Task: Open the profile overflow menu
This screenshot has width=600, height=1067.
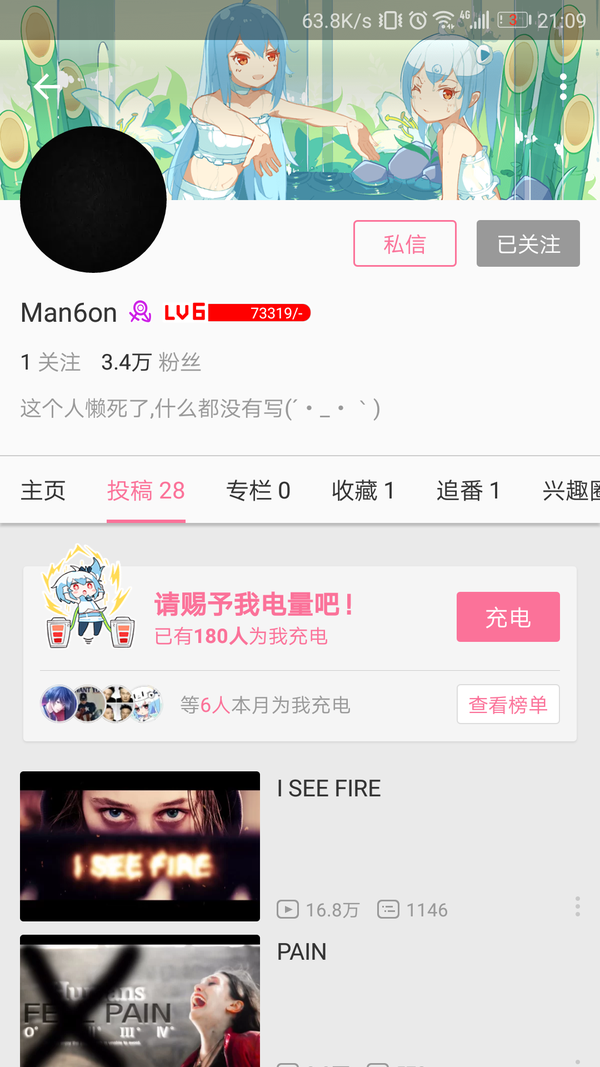Action: 563,87
